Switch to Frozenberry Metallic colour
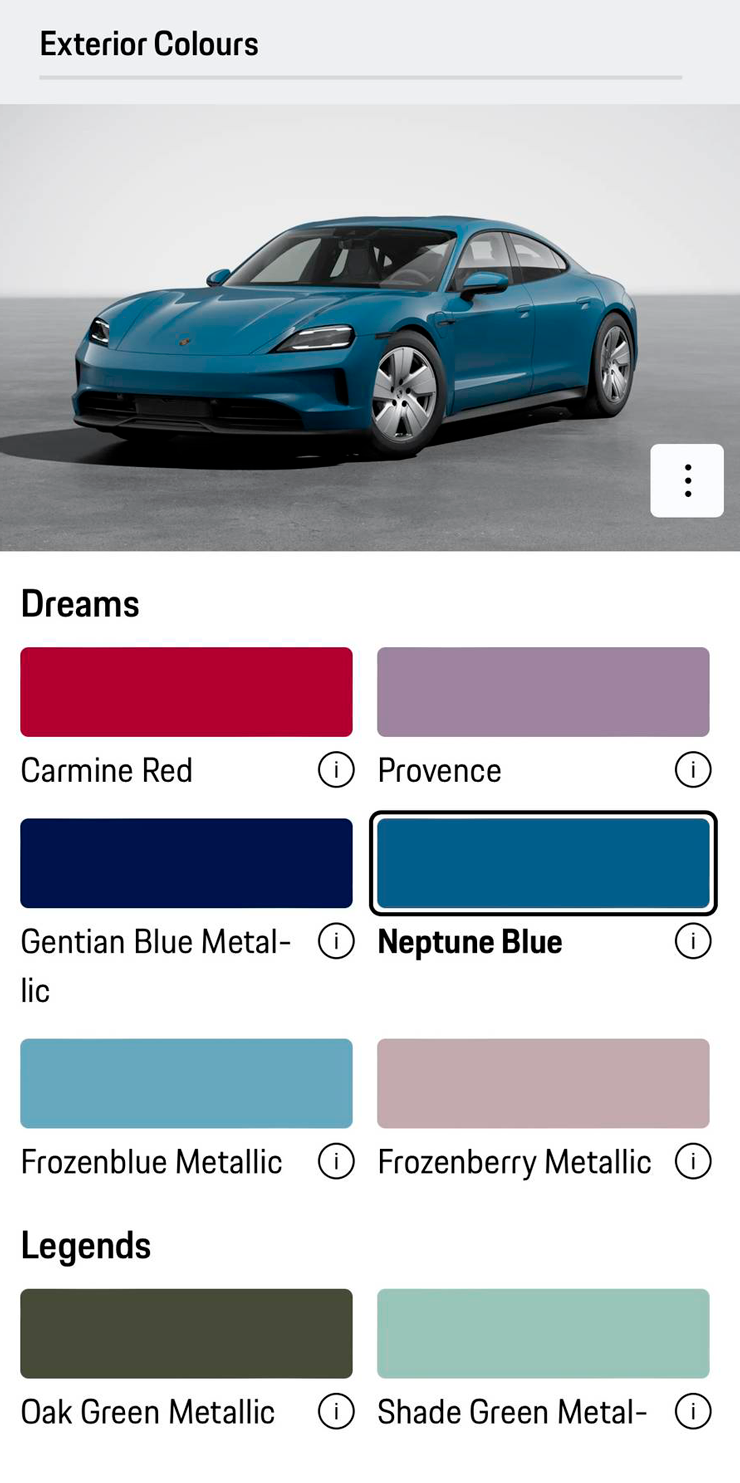Image resolution: width=740 pixels, height=1483 pixels. [543, 1083]
